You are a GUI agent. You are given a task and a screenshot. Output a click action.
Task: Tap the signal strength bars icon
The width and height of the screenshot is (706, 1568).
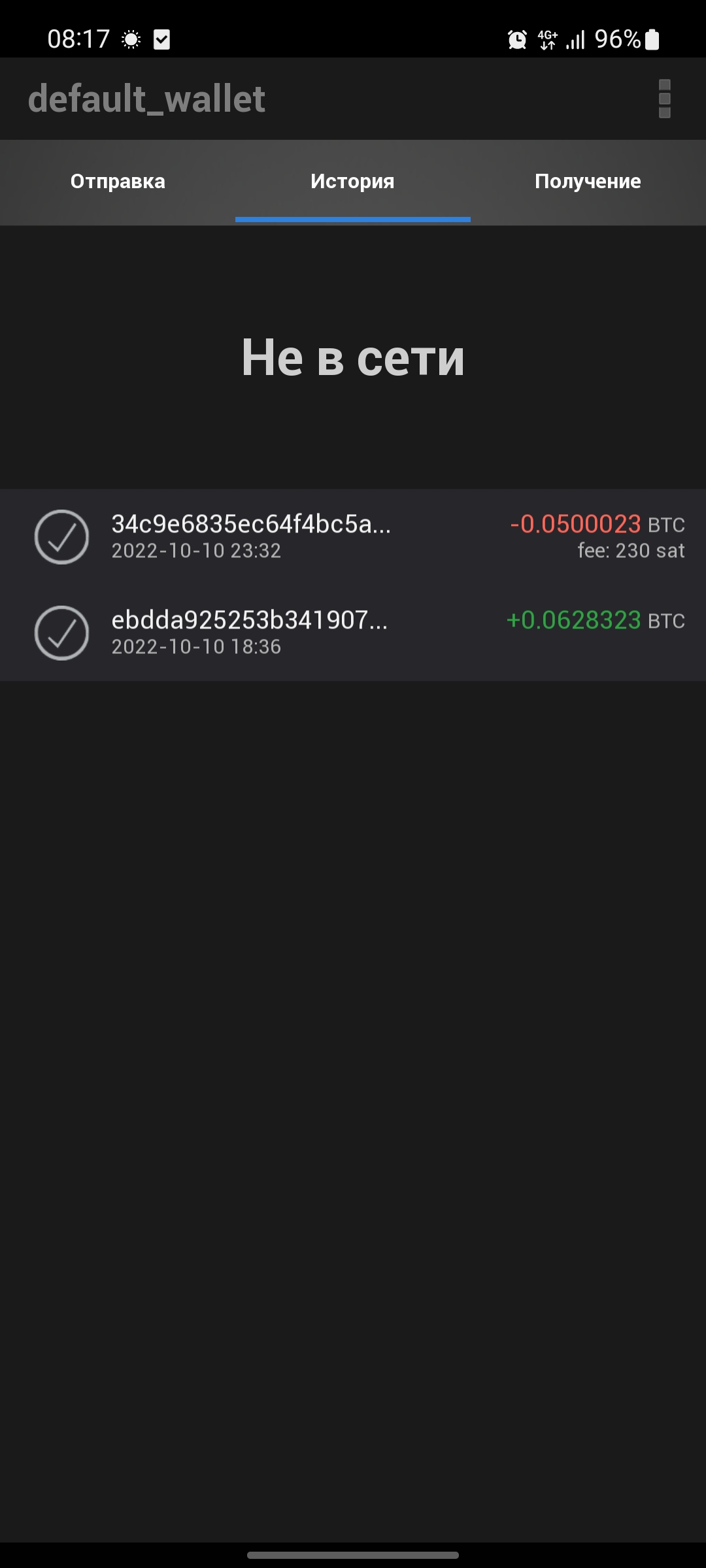point(575,41)
